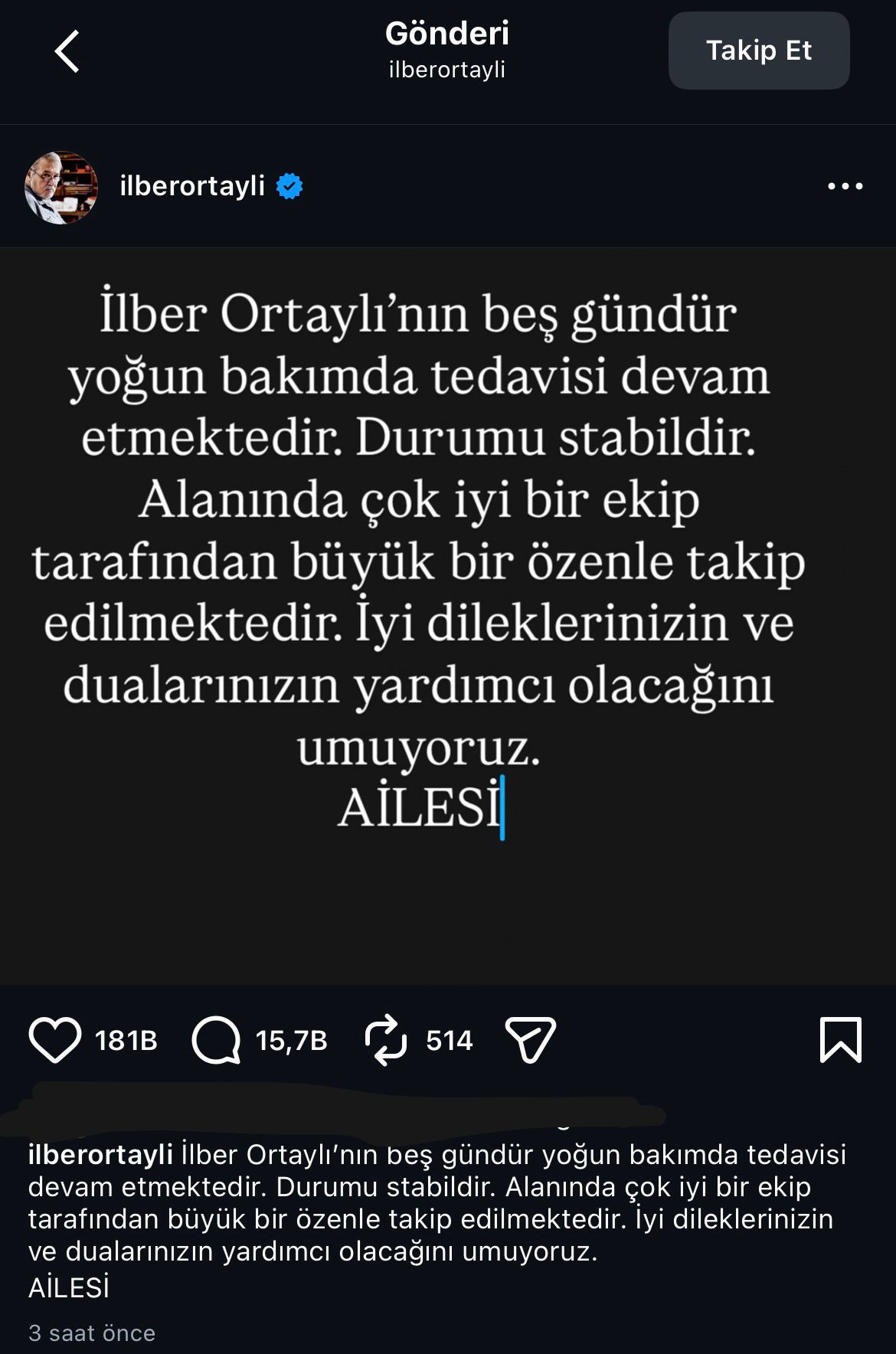Open ilberortayli username next to the avatar
This screenshot has height=1354, width=896.
pos(192,186)
